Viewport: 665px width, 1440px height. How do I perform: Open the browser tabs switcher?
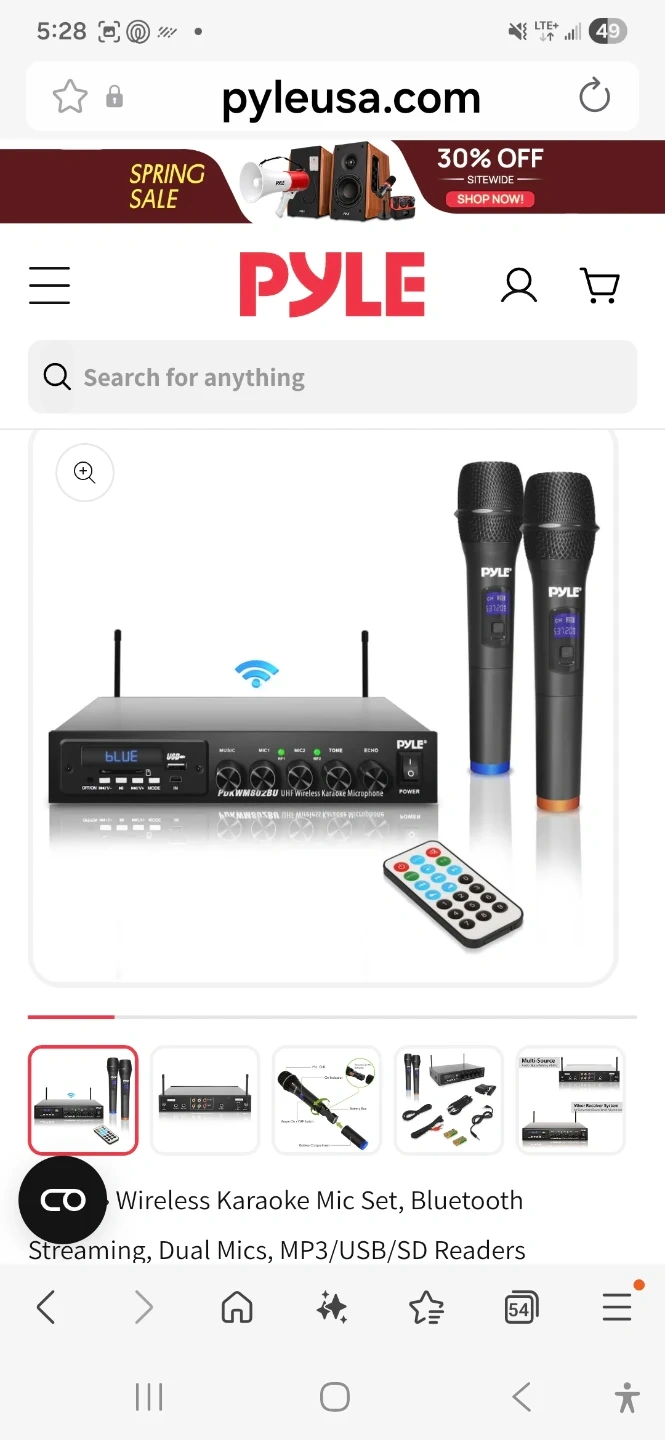[x=521, y=1307]
